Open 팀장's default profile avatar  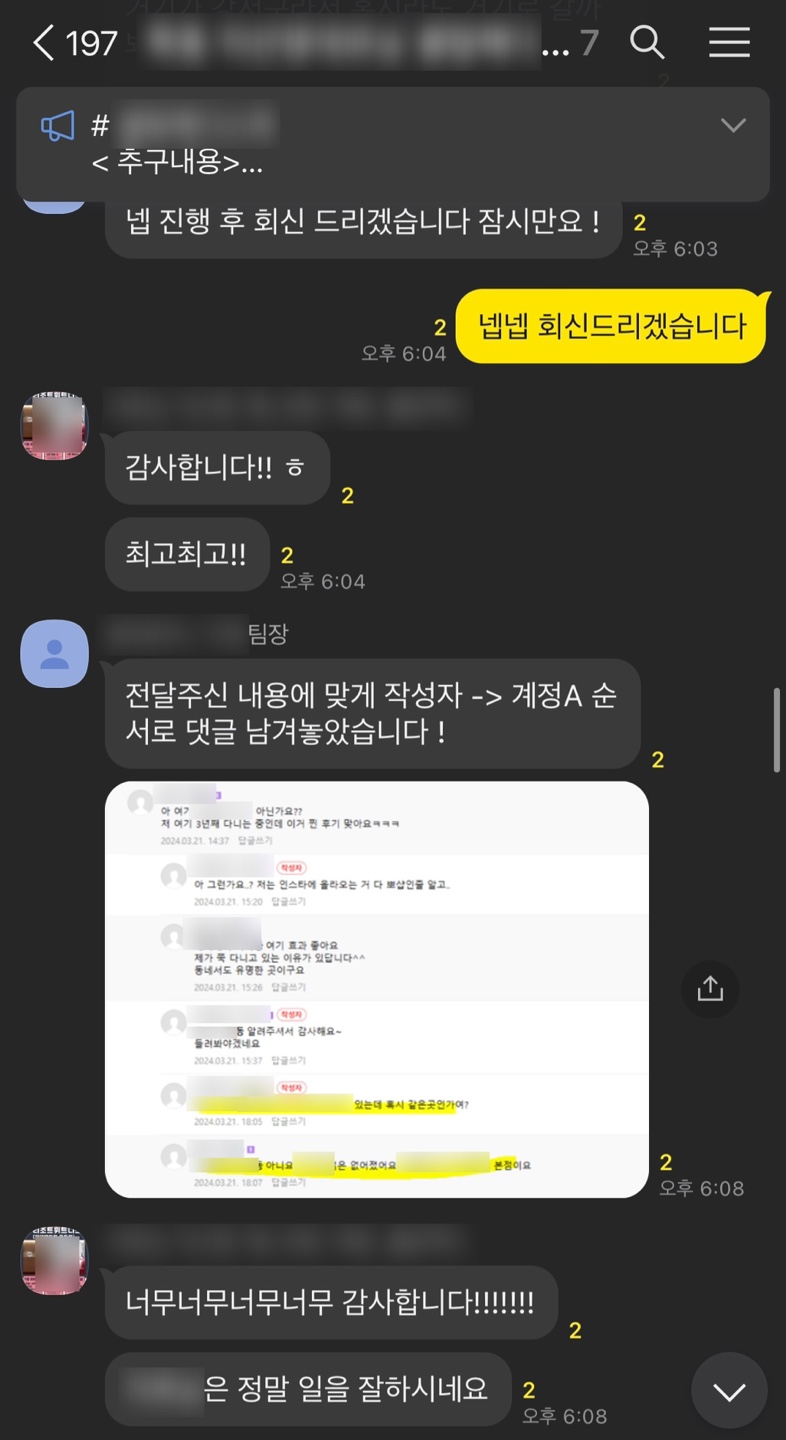pyautogui.click(x=55, y=653)
